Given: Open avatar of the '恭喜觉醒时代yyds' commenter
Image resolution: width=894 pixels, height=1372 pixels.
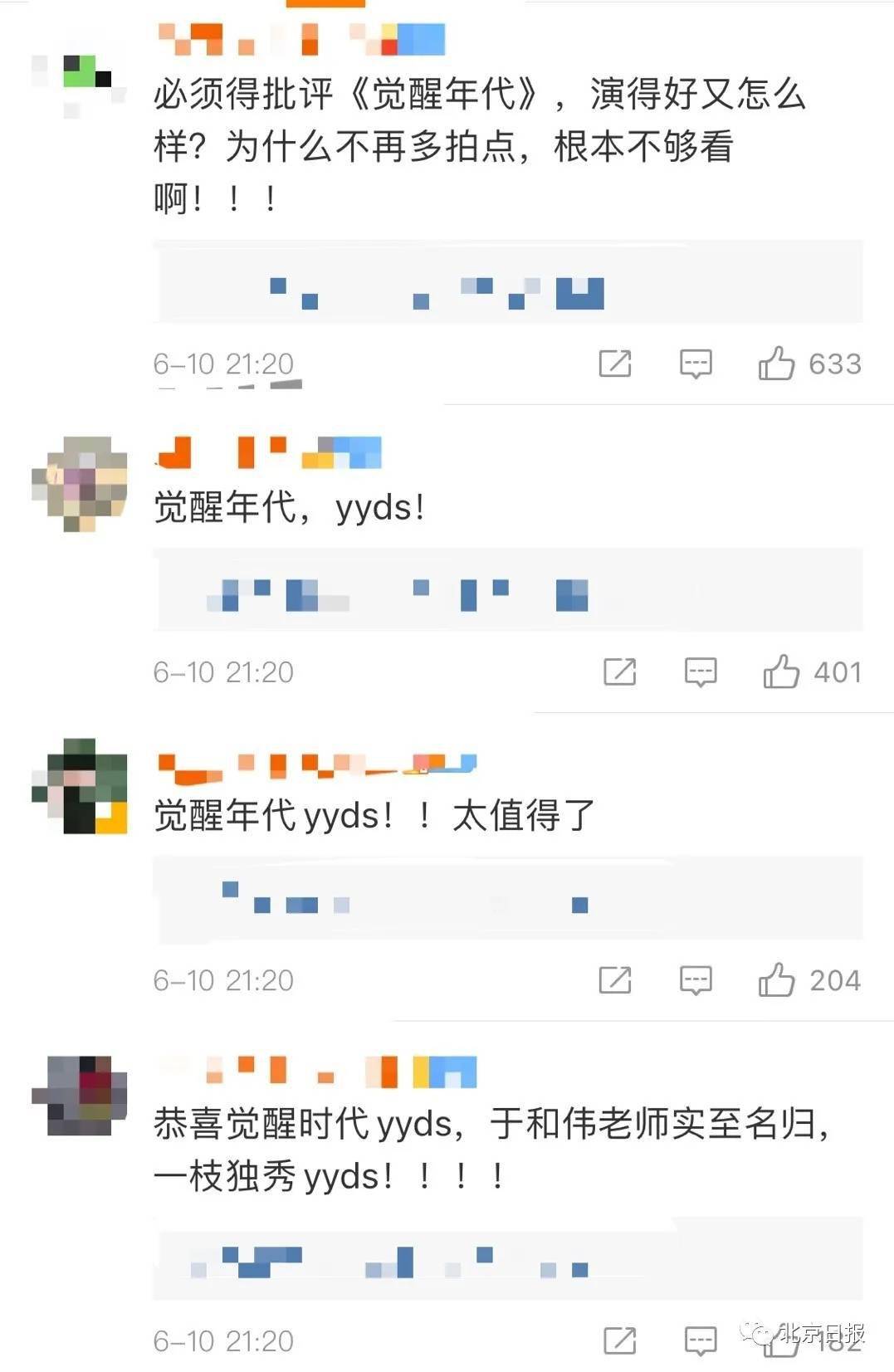Looking at the screenshot, I should coord(80,1096).
